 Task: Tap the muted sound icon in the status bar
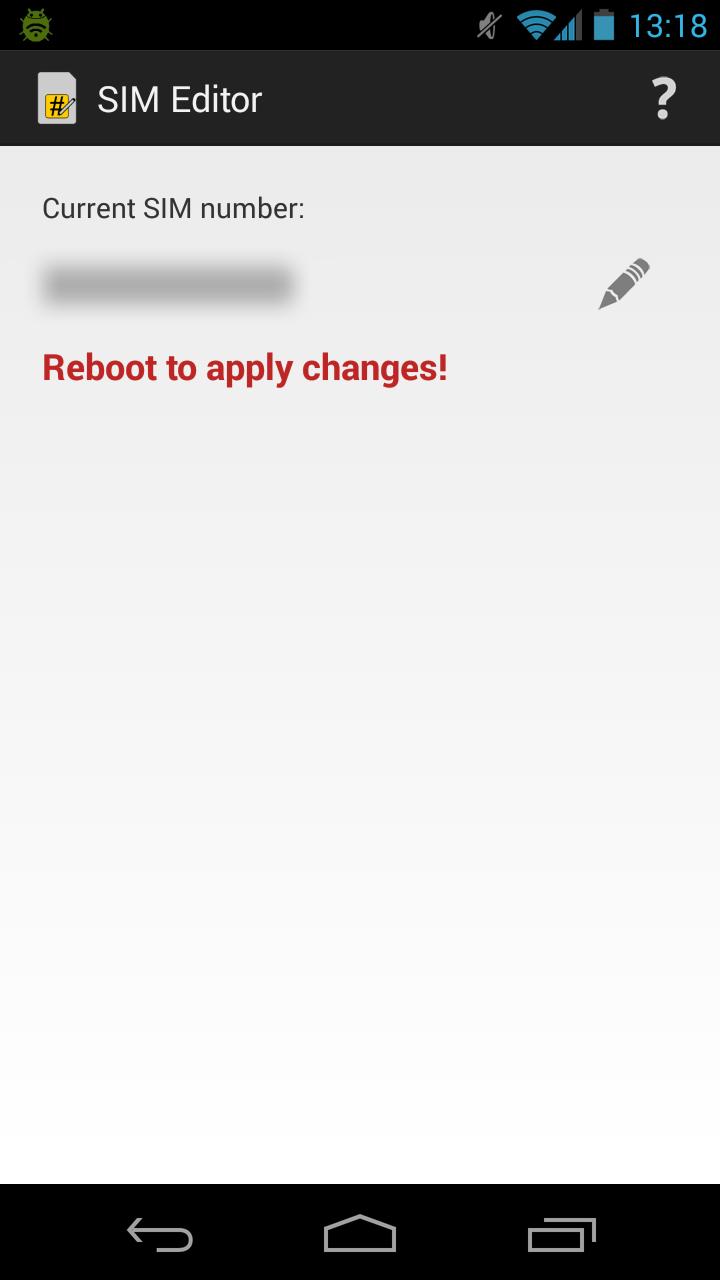pyautogui.click(x=487, y=25)
